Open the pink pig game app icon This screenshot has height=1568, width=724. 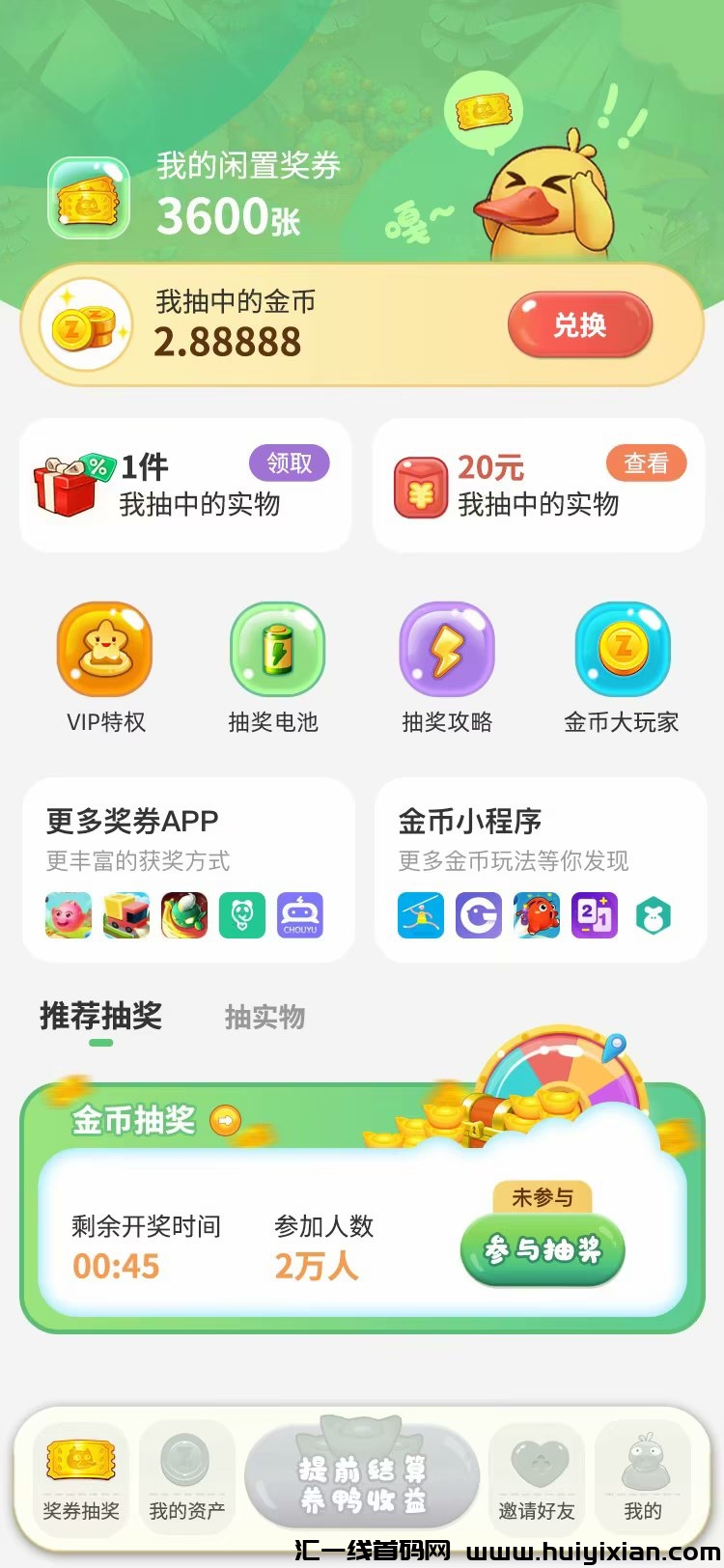point(67,915)
